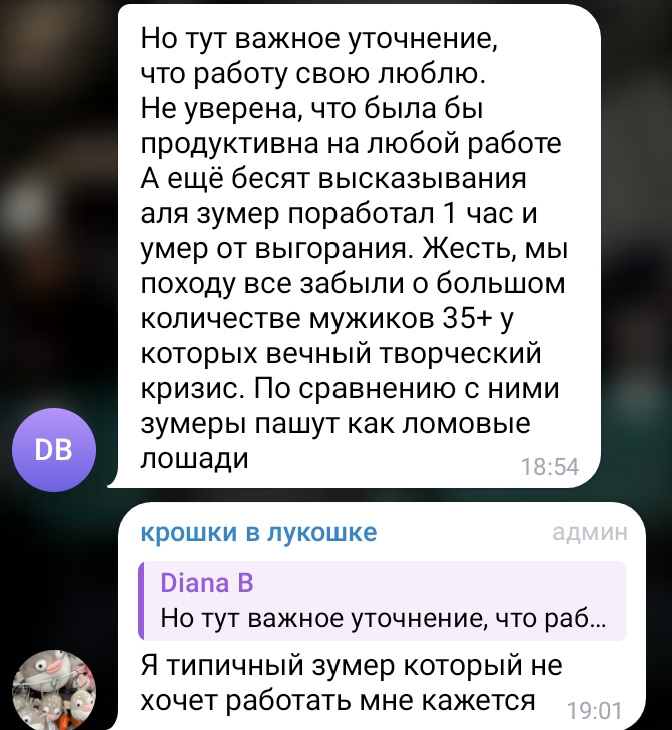Image resolution: width=672 pixels, height=730 pixels.
Task: Open Diana B's purple DB avatar
Action: [x=54, y=450]
